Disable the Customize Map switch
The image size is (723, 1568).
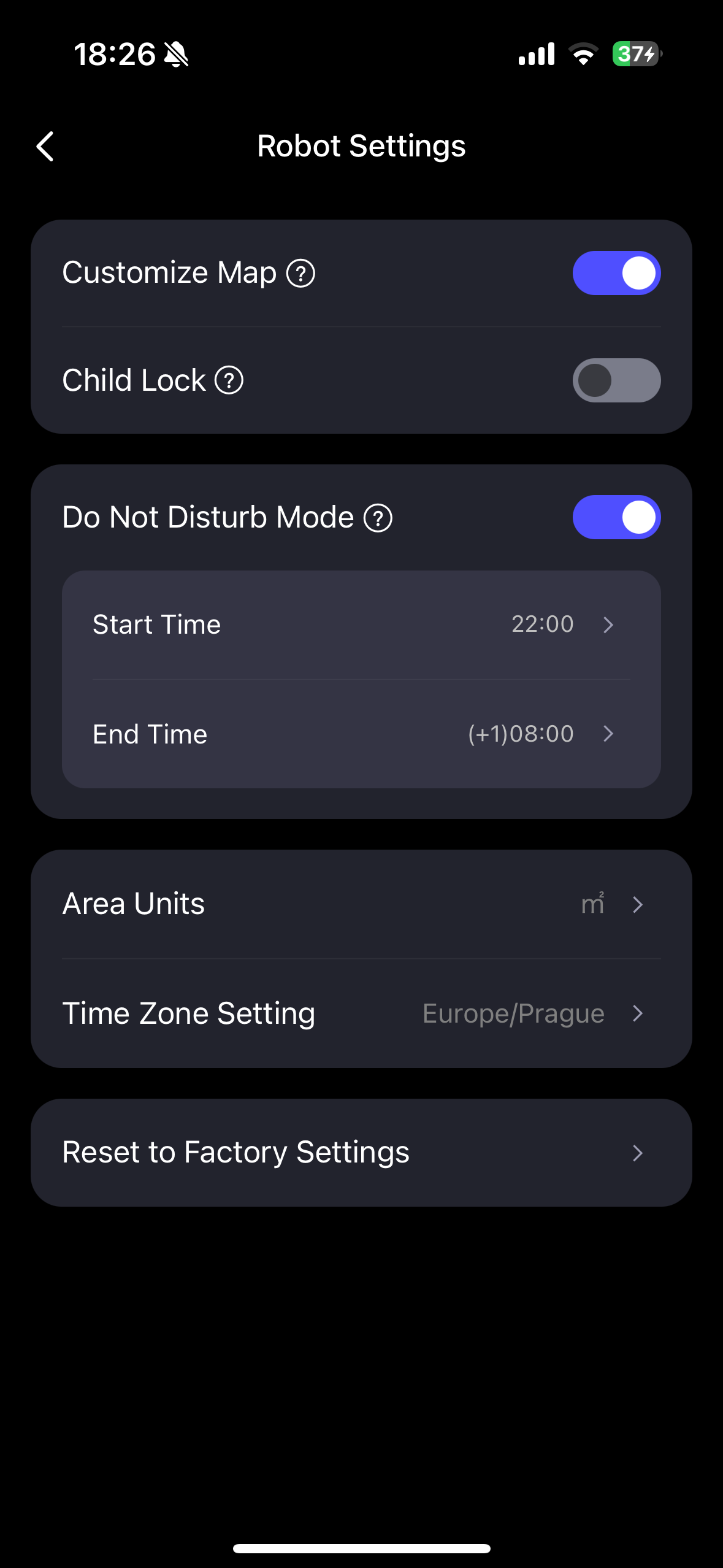click(x=616, y=273)
